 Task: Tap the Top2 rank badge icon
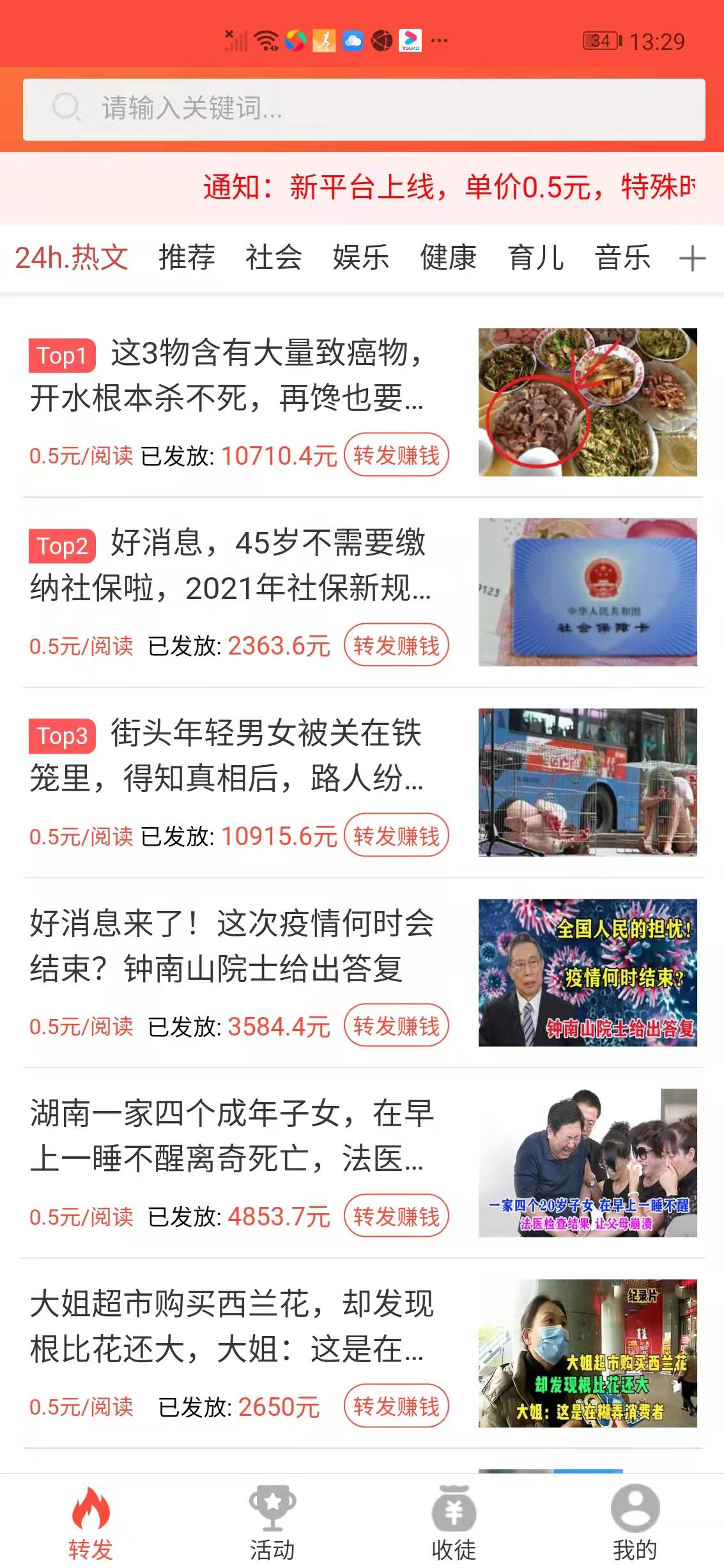pyautogui.click(x=61, y=545)
